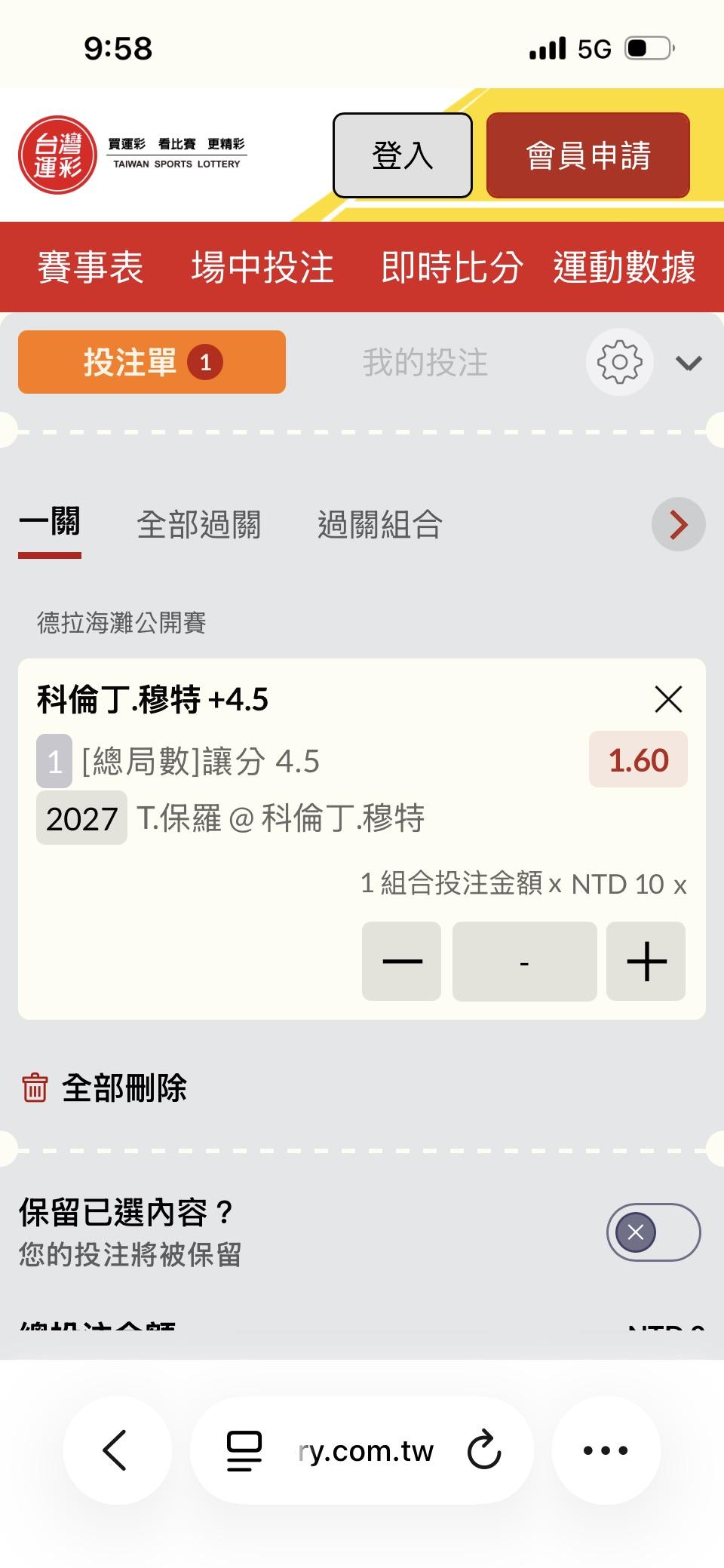Open 運動數據 sports data
The image size is (724, 1568).
624,267
